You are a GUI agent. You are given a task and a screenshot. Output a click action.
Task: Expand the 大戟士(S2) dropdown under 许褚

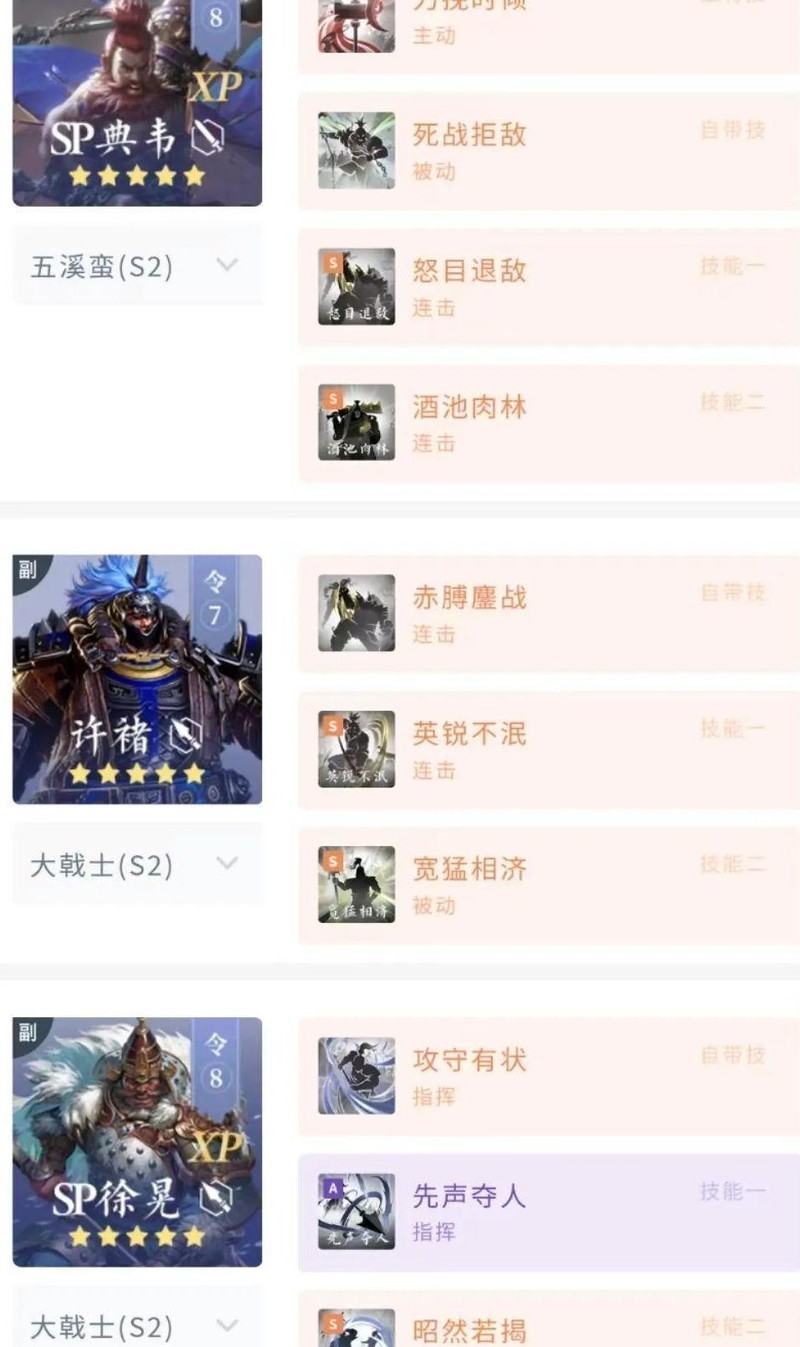tap(137, 864)
